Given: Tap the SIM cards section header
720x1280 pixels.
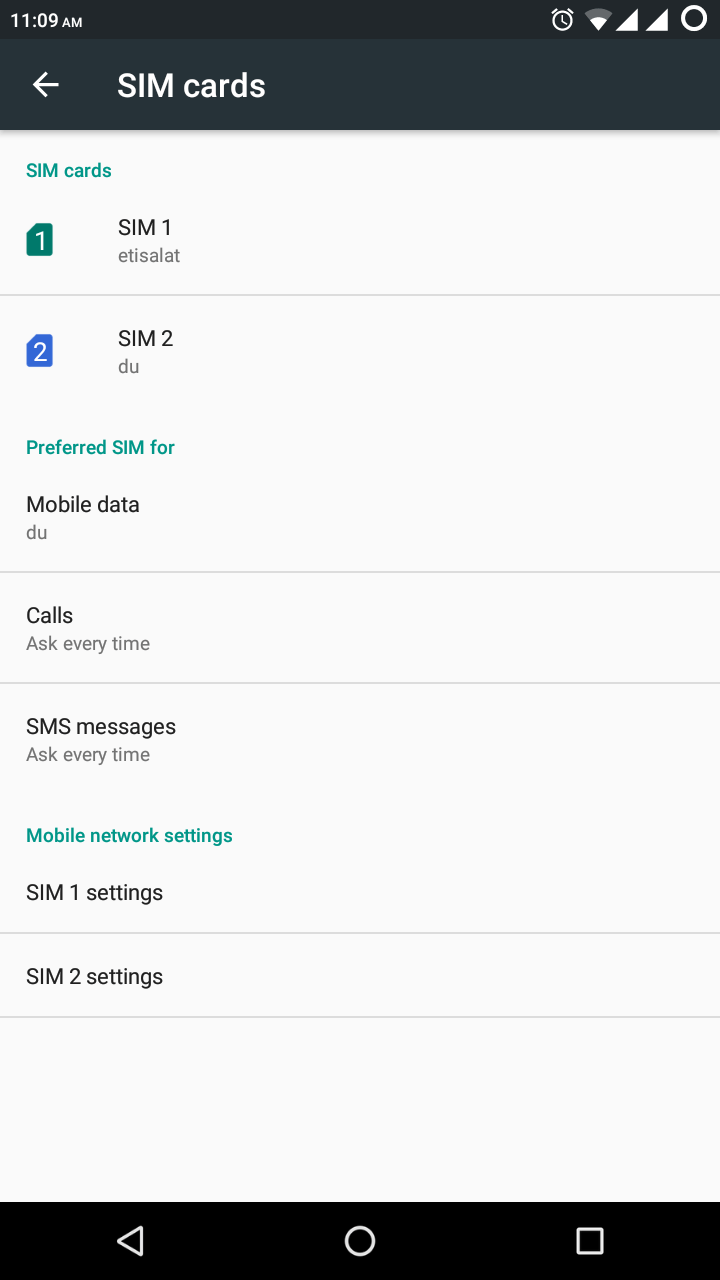Looking at the screenshot, I should 68,170.
